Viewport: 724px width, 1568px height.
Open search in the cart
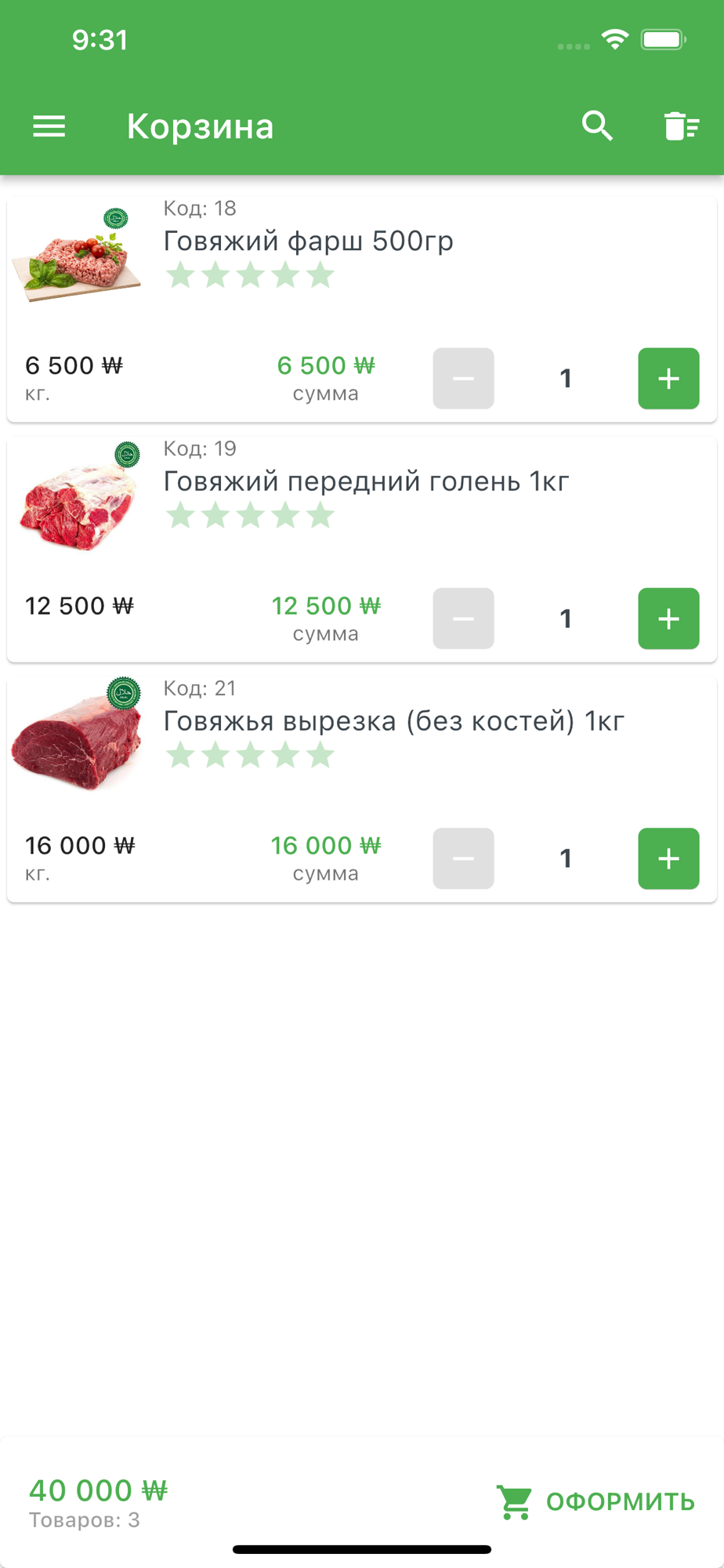pos(597,126)
